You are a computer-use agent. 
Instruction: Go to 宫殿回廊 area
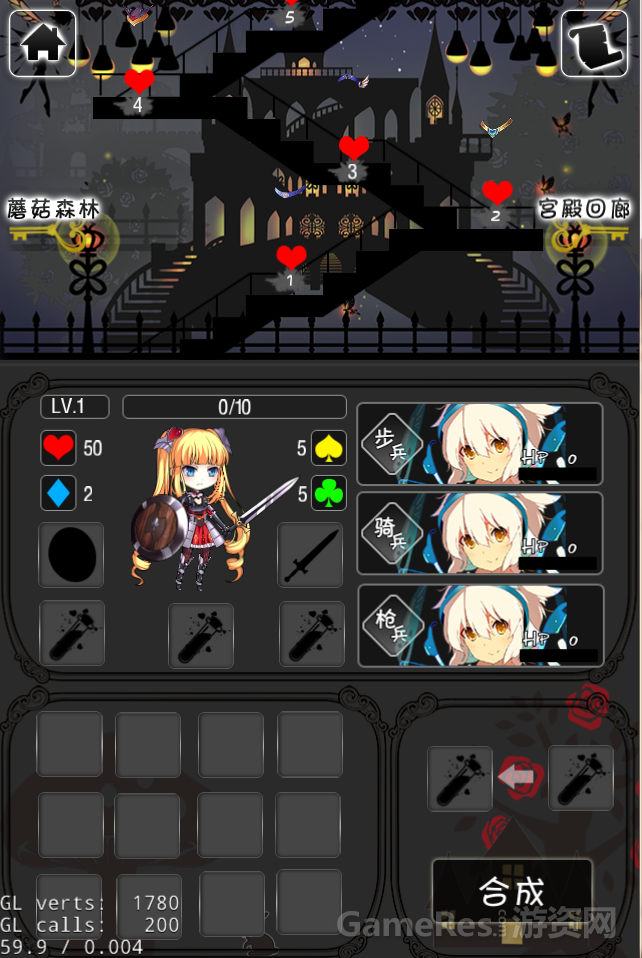584,210
